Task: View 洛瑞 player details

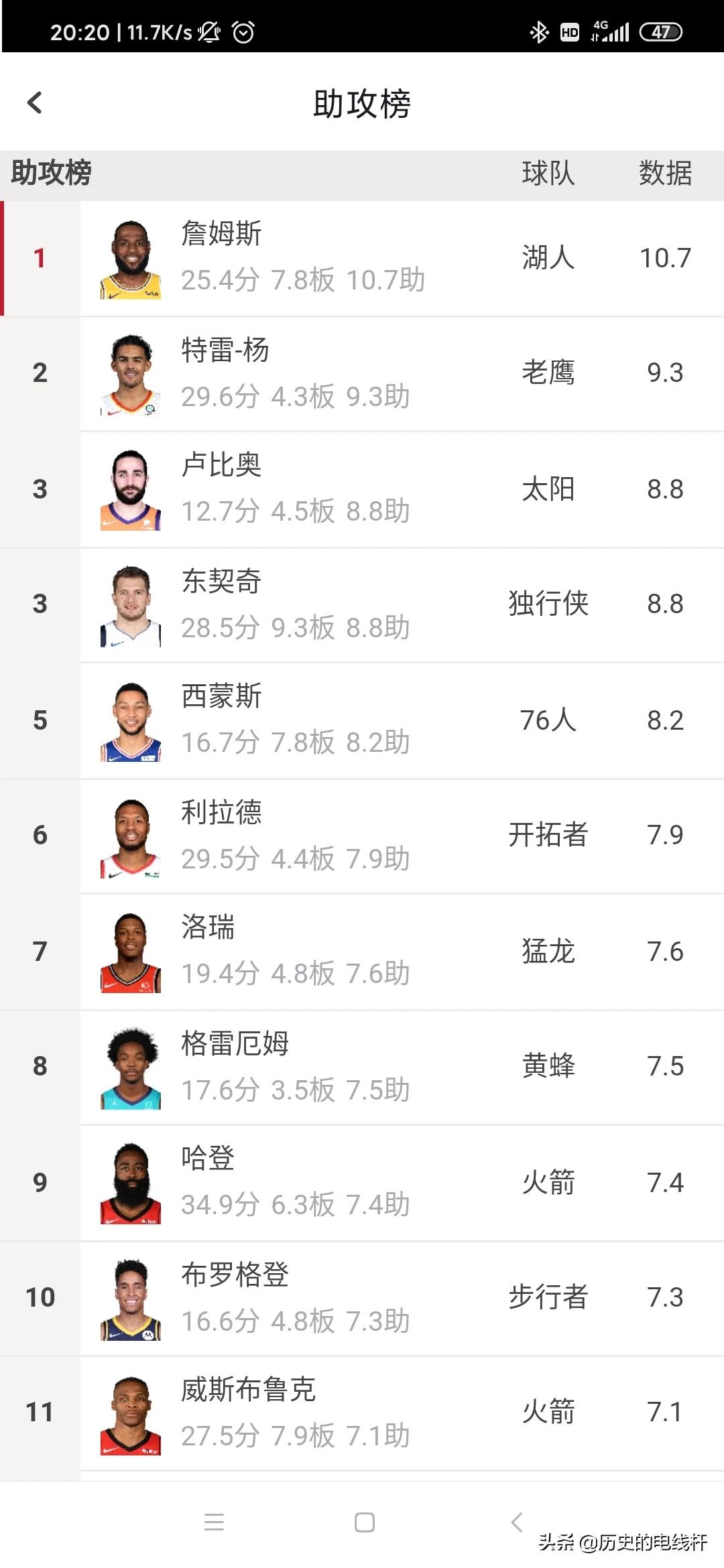Action: click(362, 952)
